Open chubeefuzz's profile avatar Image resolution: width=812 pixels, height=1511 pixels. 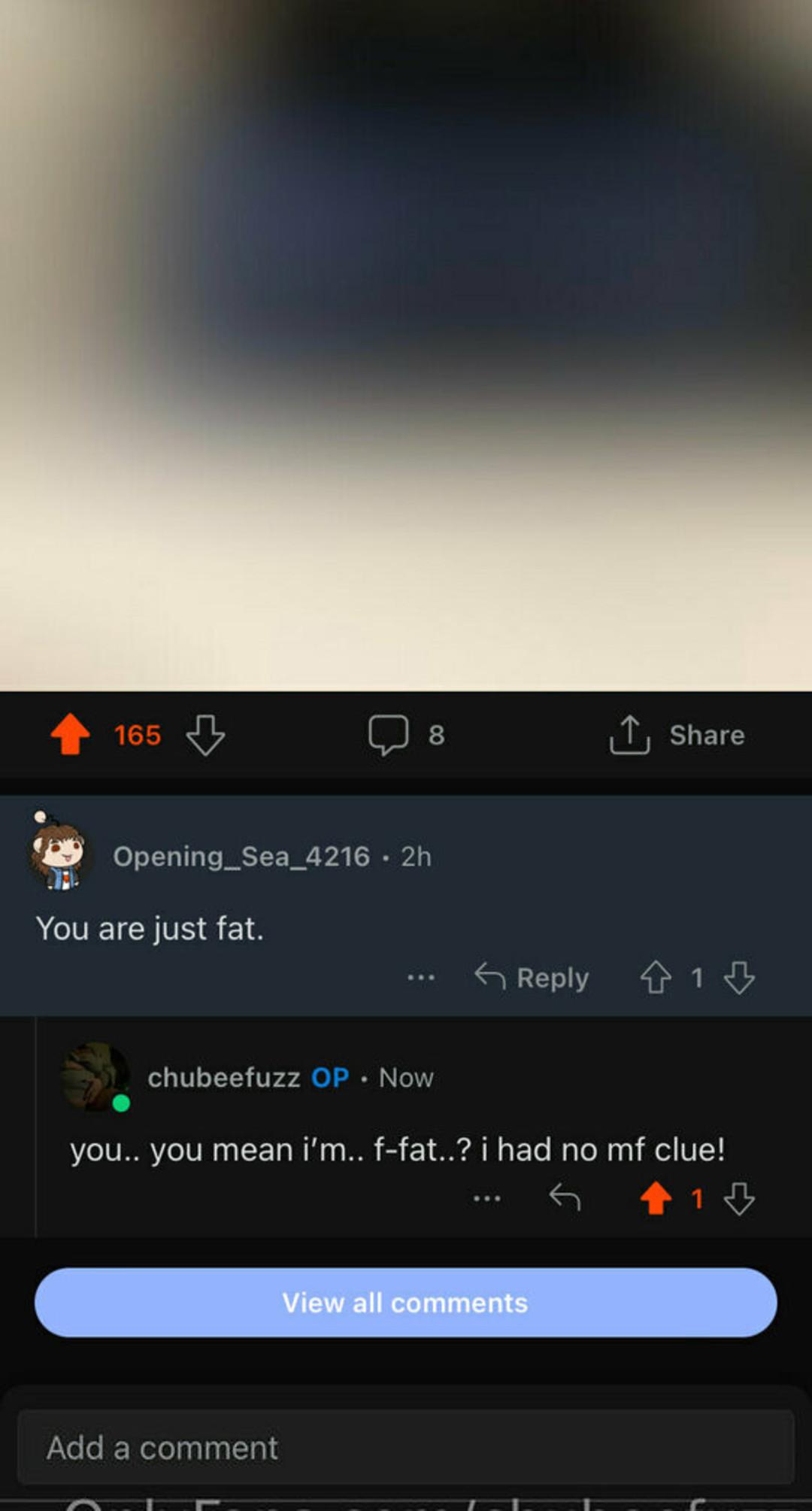(x=94, y=1076)
